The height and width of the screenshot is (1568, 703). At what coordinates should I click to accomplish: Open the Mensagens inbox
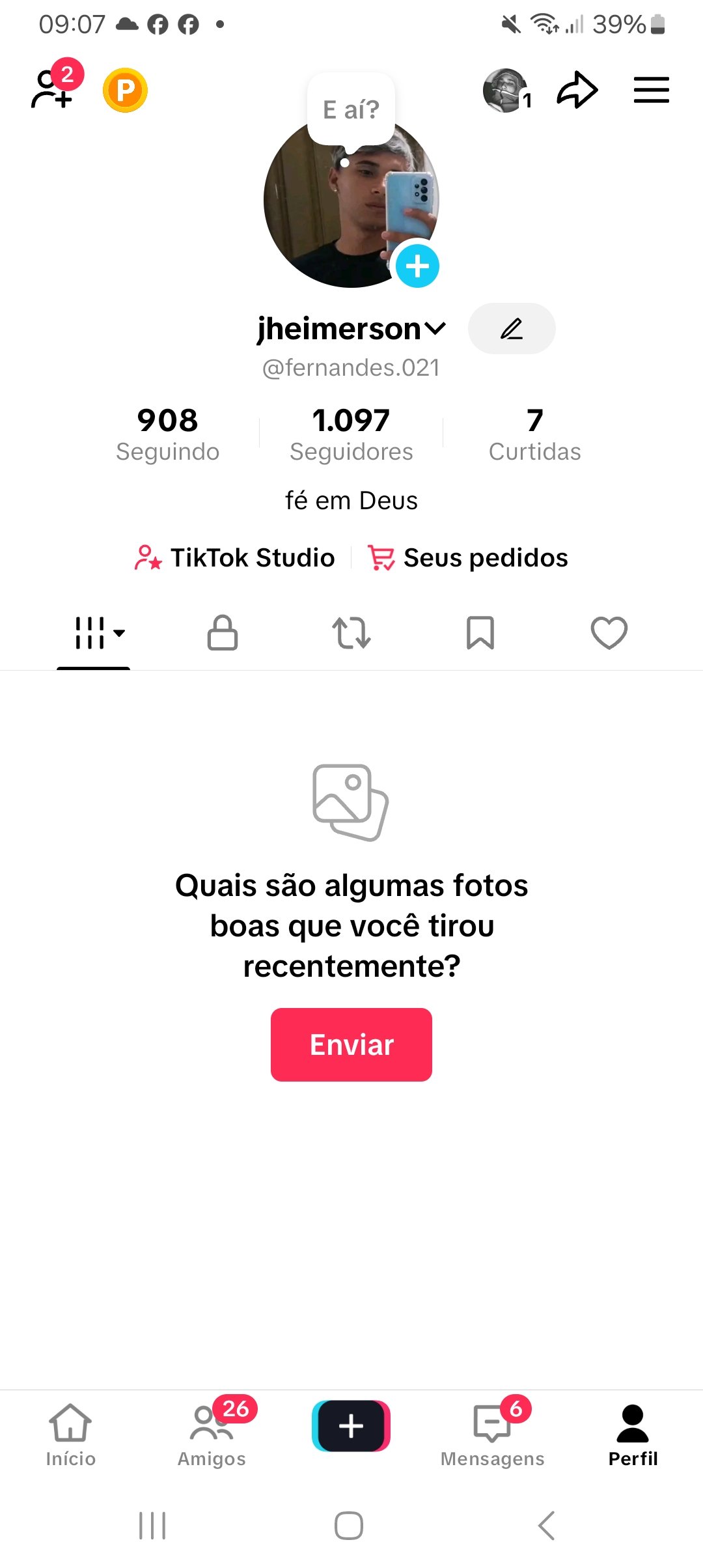click(x=493, y=1435)
